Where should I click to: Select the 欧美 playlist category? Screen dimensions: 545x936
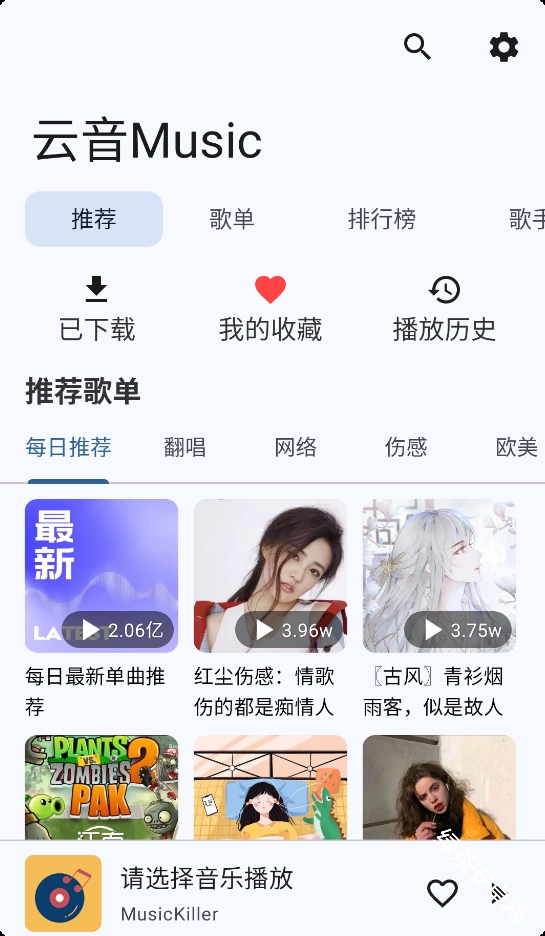pyautogui.click(x=517, y=447)
